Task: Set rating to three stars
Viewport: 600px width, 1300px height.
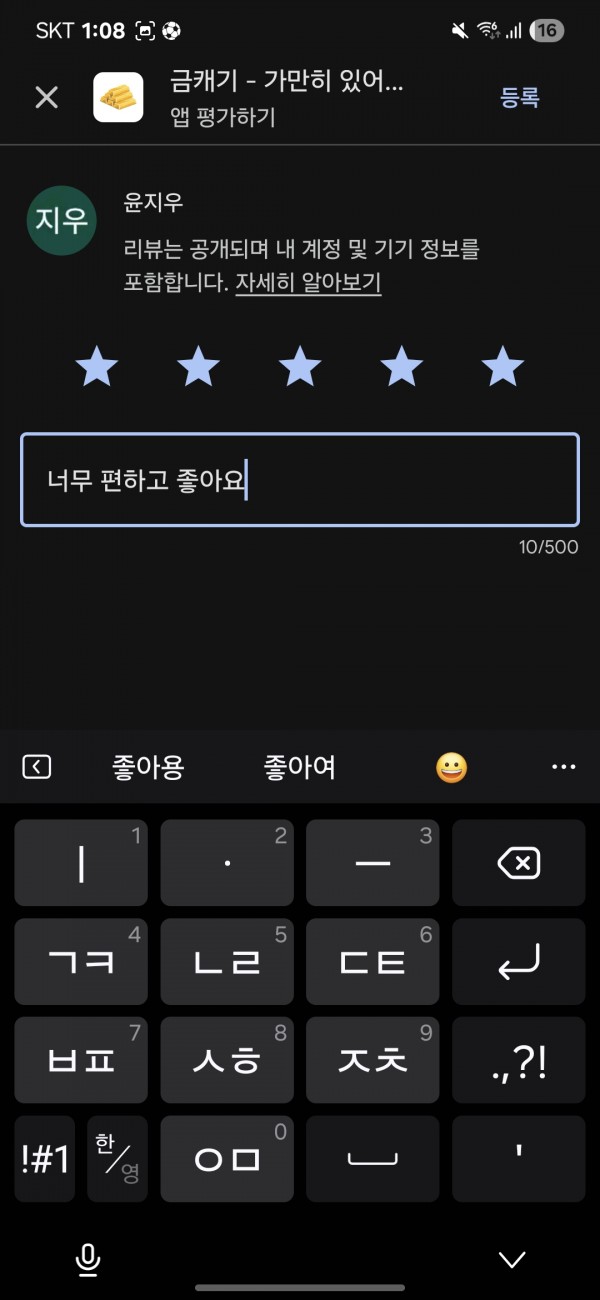Action: [x=300, y=367]
